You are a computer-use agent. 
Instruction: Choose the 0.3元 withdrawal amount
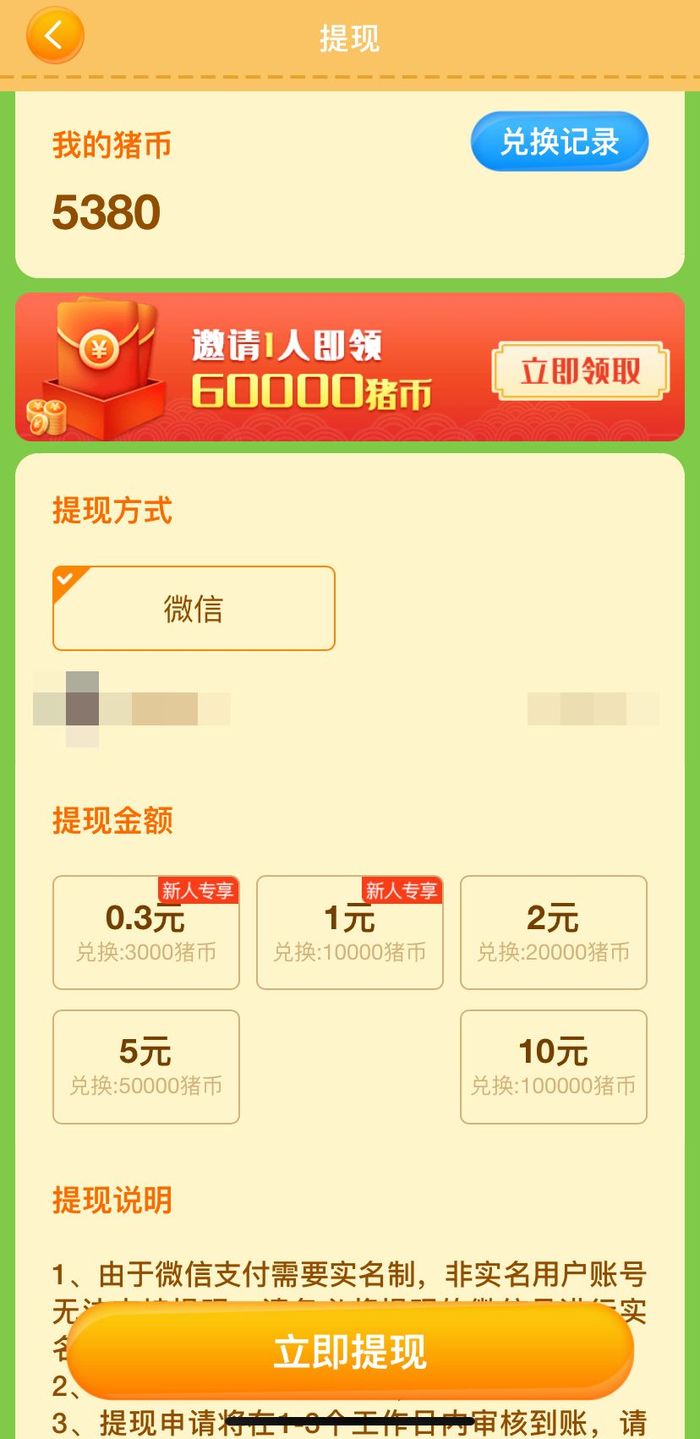146,932
